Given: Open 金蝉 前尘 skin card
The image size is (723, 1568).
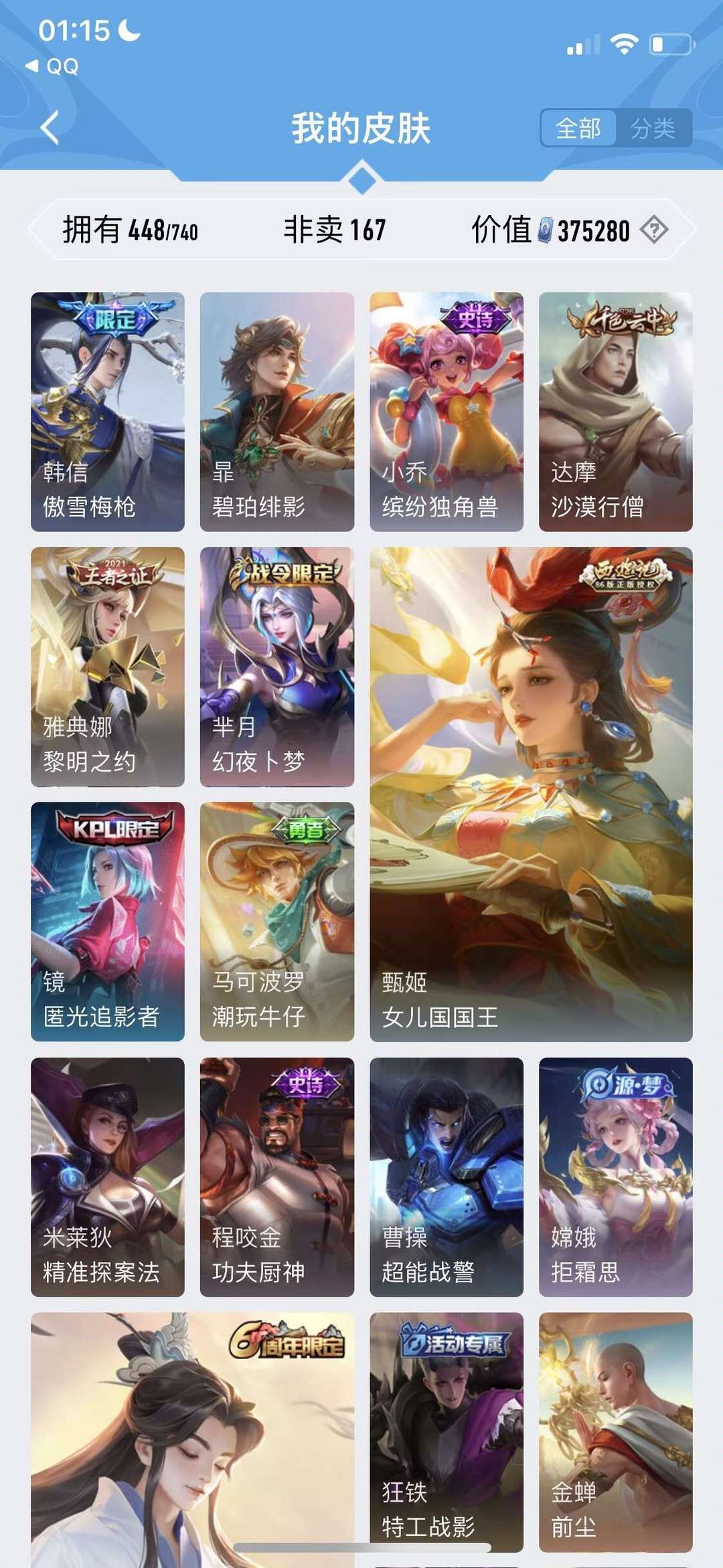Looking at the screenshot, I should (x=615, y=1431).
